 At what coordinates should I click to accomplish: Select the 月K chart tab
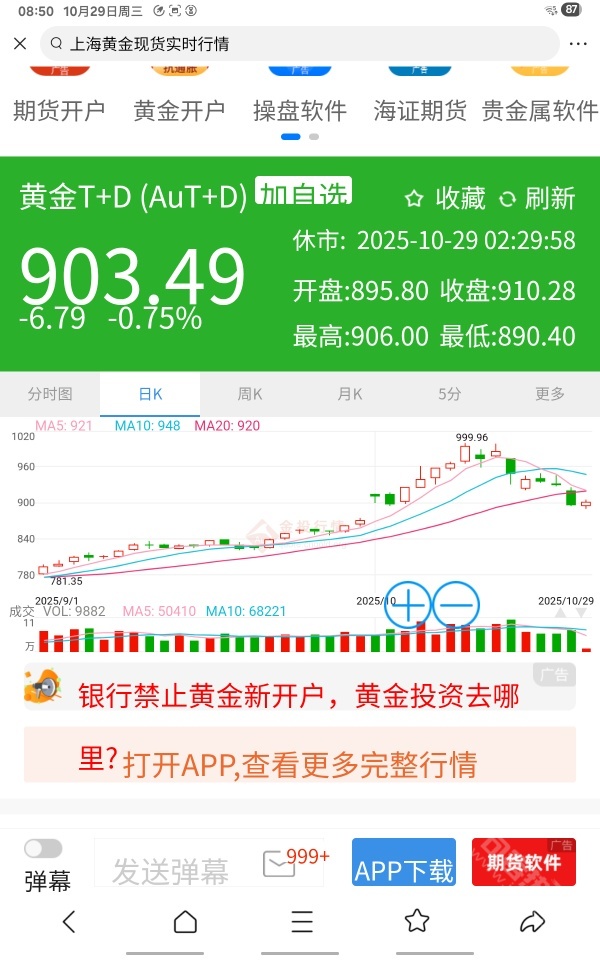[x=350, y=394]
